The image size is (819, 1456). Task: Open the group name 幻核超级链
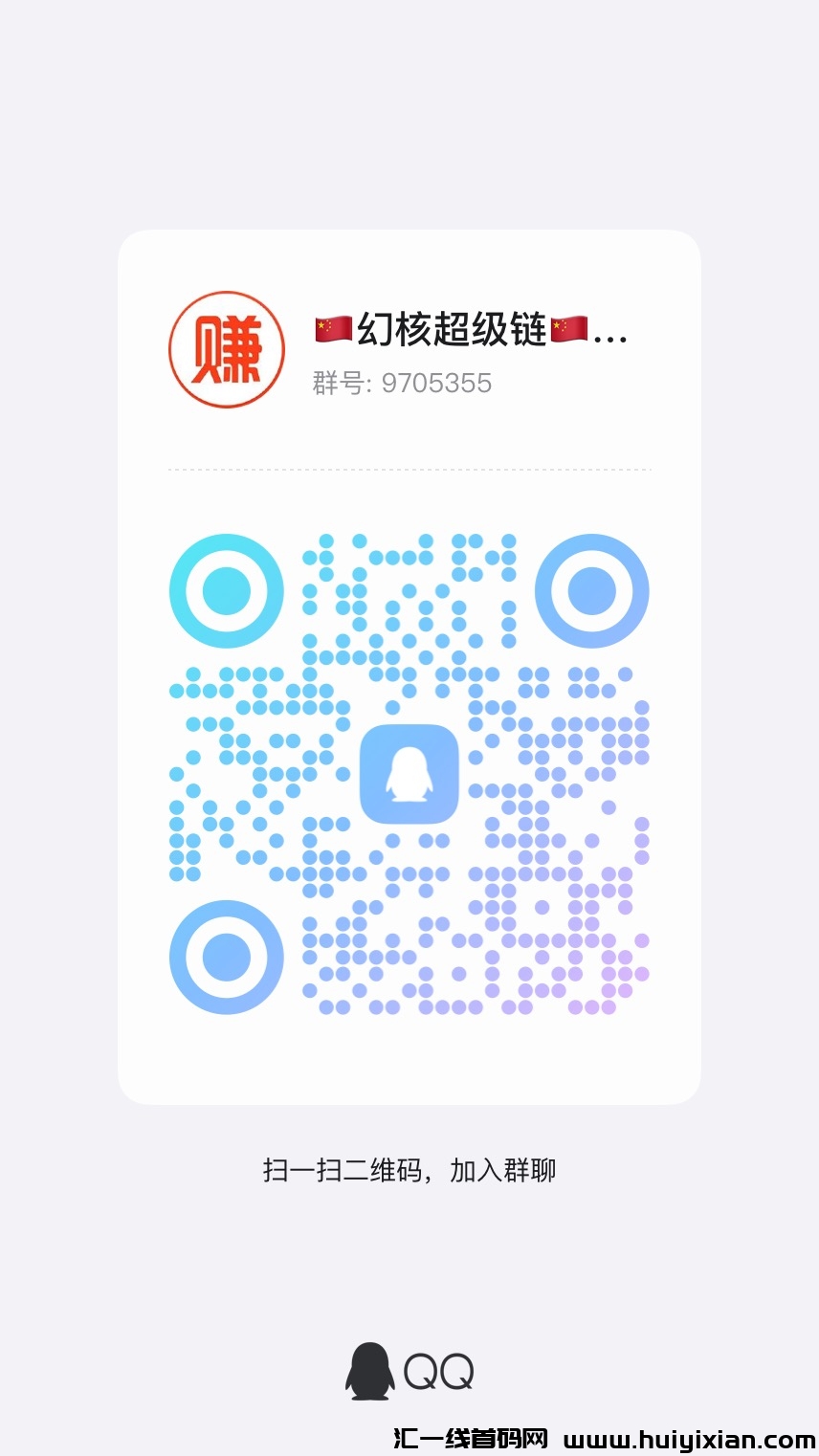(x=450, y=332)
